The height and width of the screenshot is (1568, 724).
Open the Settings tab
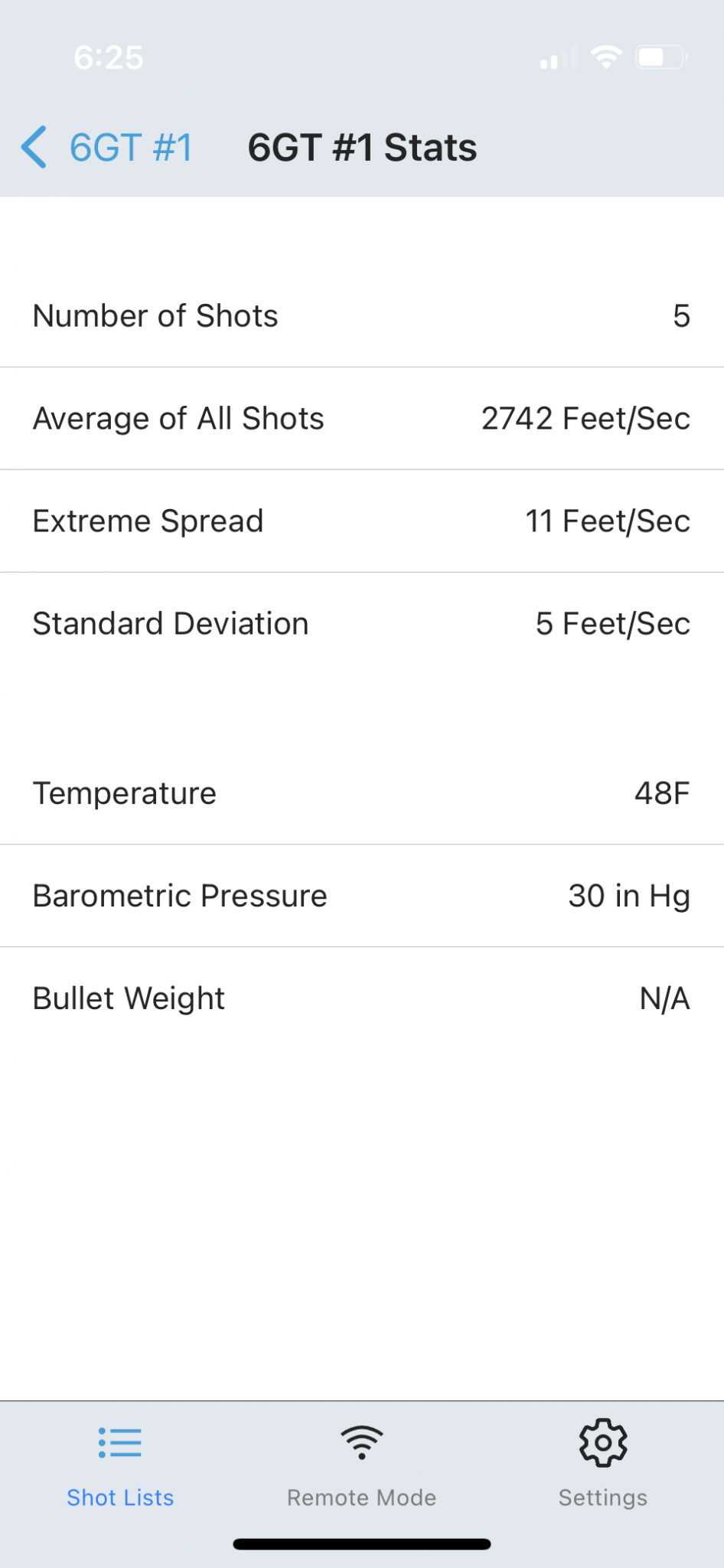coord(603,1467)
